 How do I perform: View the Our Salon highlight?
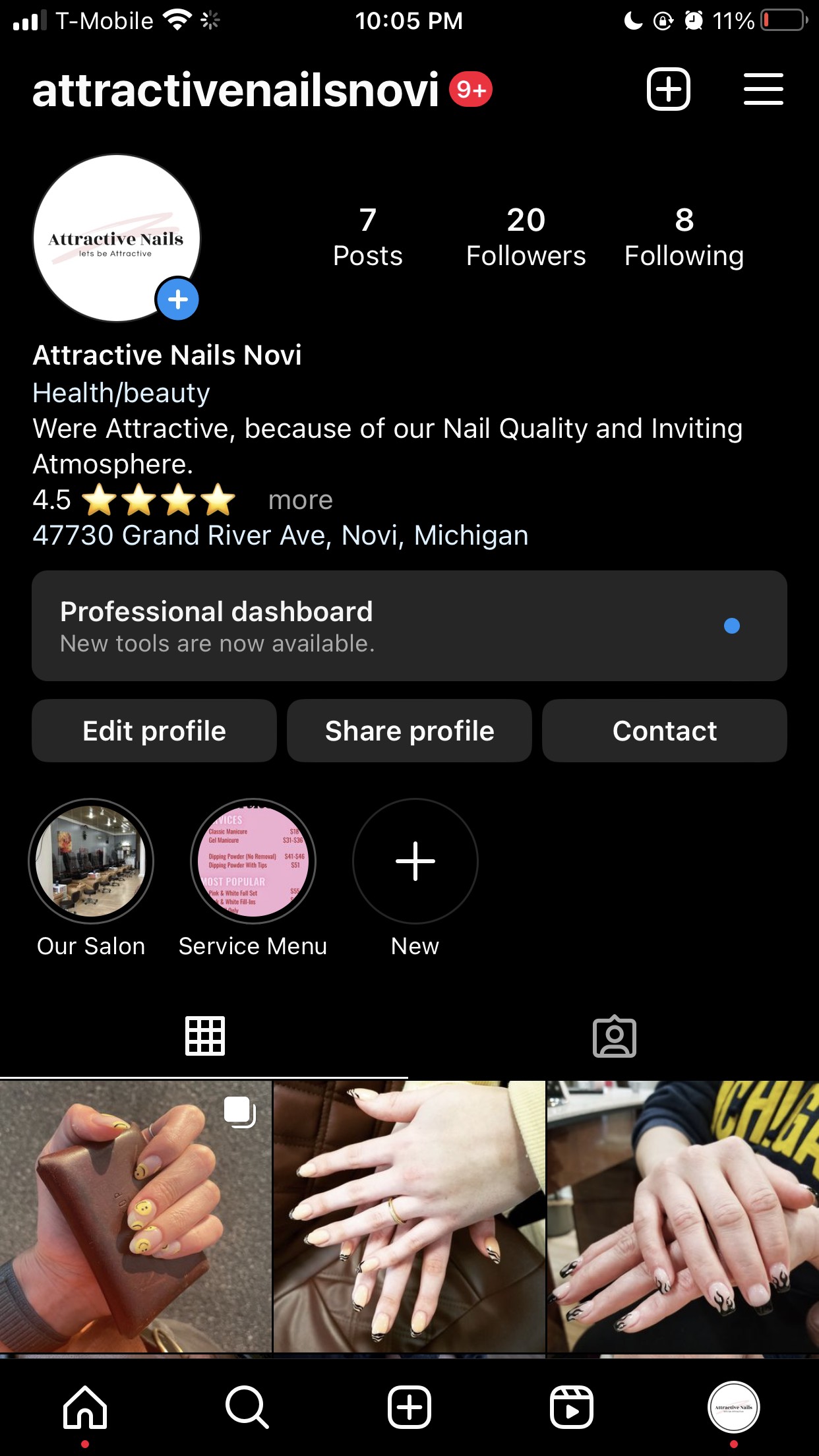click(x=91, y=861)
